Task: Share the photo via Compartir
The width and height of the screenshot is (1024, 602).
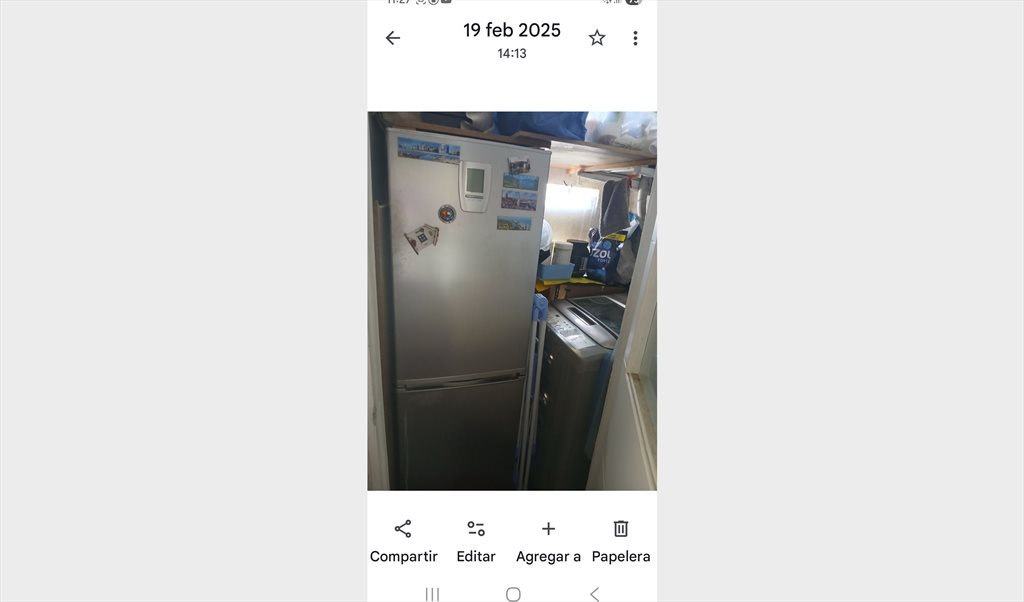Action: (403, 540)
